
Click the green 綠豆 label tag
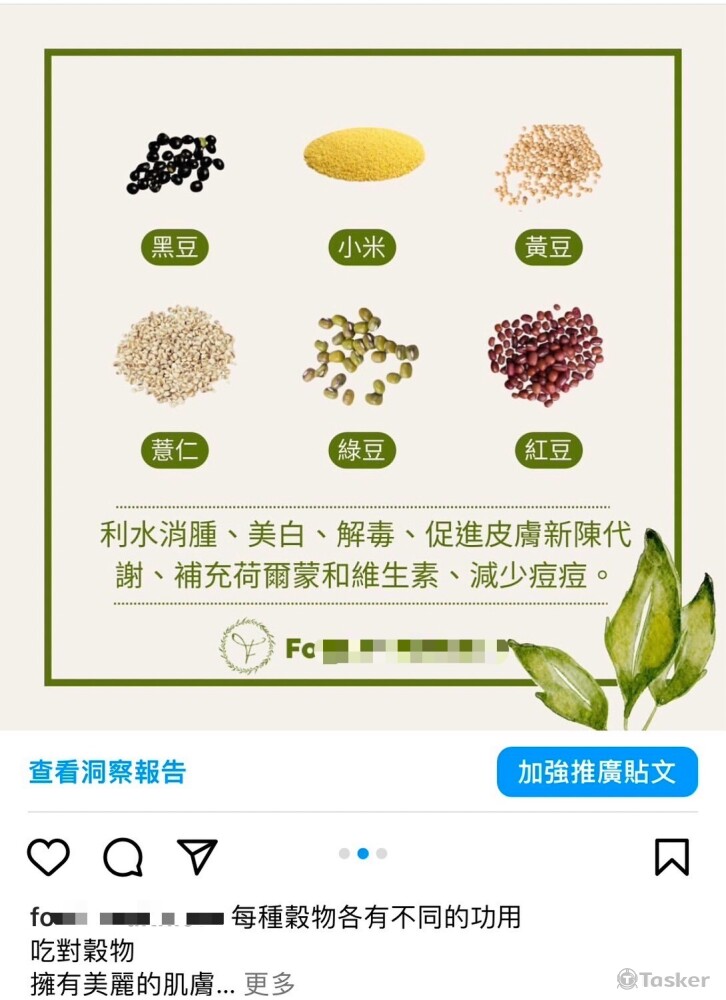click(x=364, y=450)
